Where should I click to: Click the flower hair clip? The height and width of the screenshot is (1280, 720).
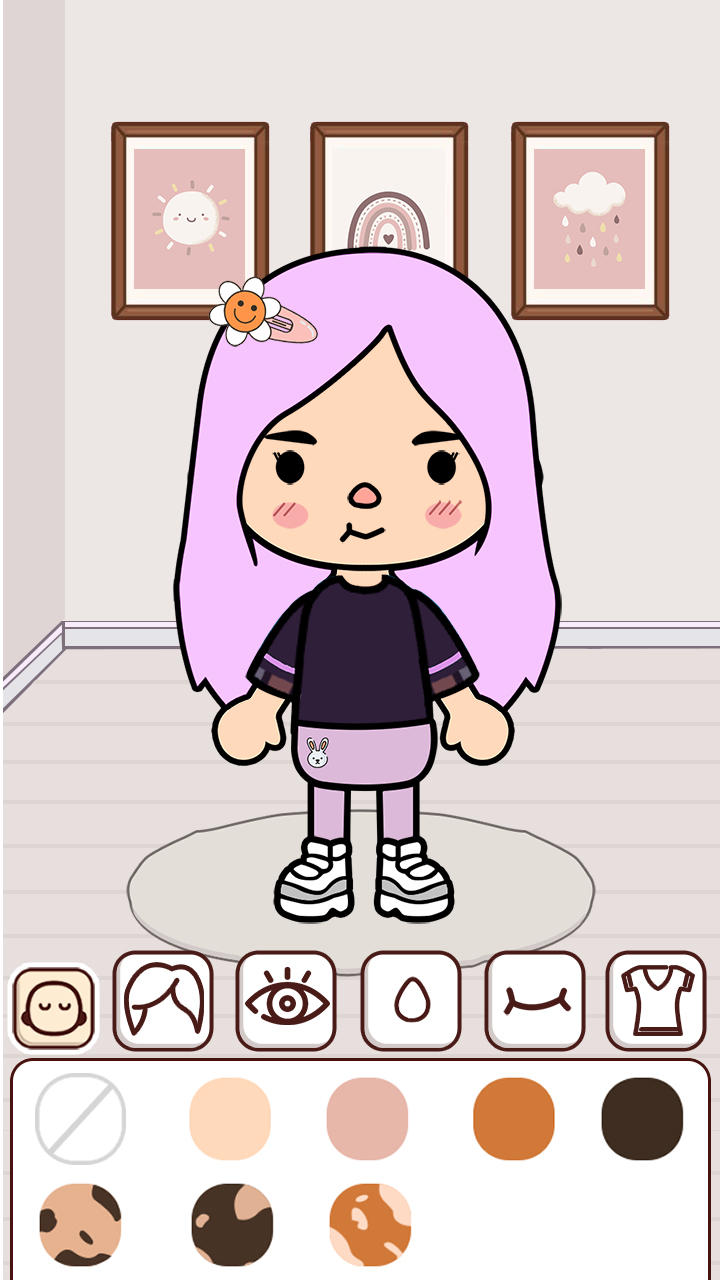(245, 313)
